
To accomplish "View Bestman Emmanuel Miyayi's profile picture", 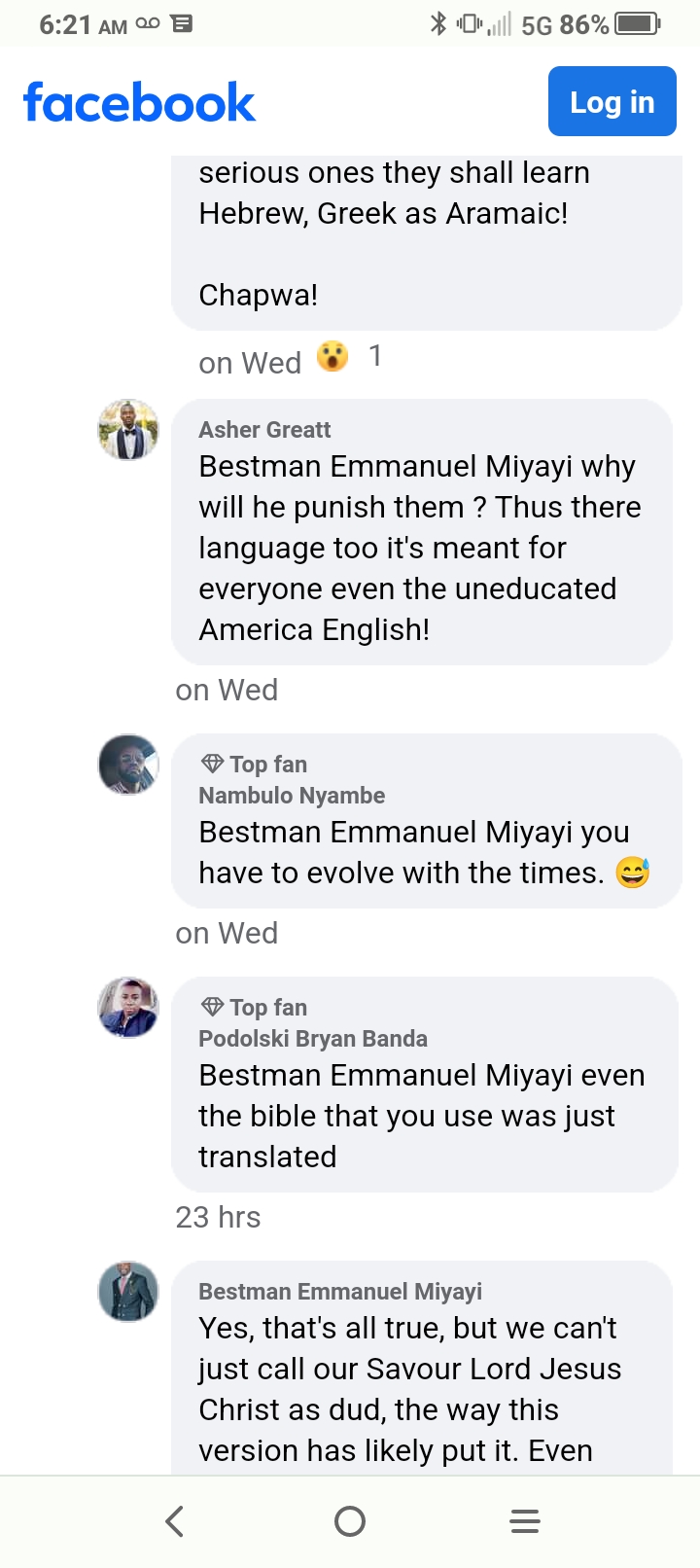I will 128,1292.
